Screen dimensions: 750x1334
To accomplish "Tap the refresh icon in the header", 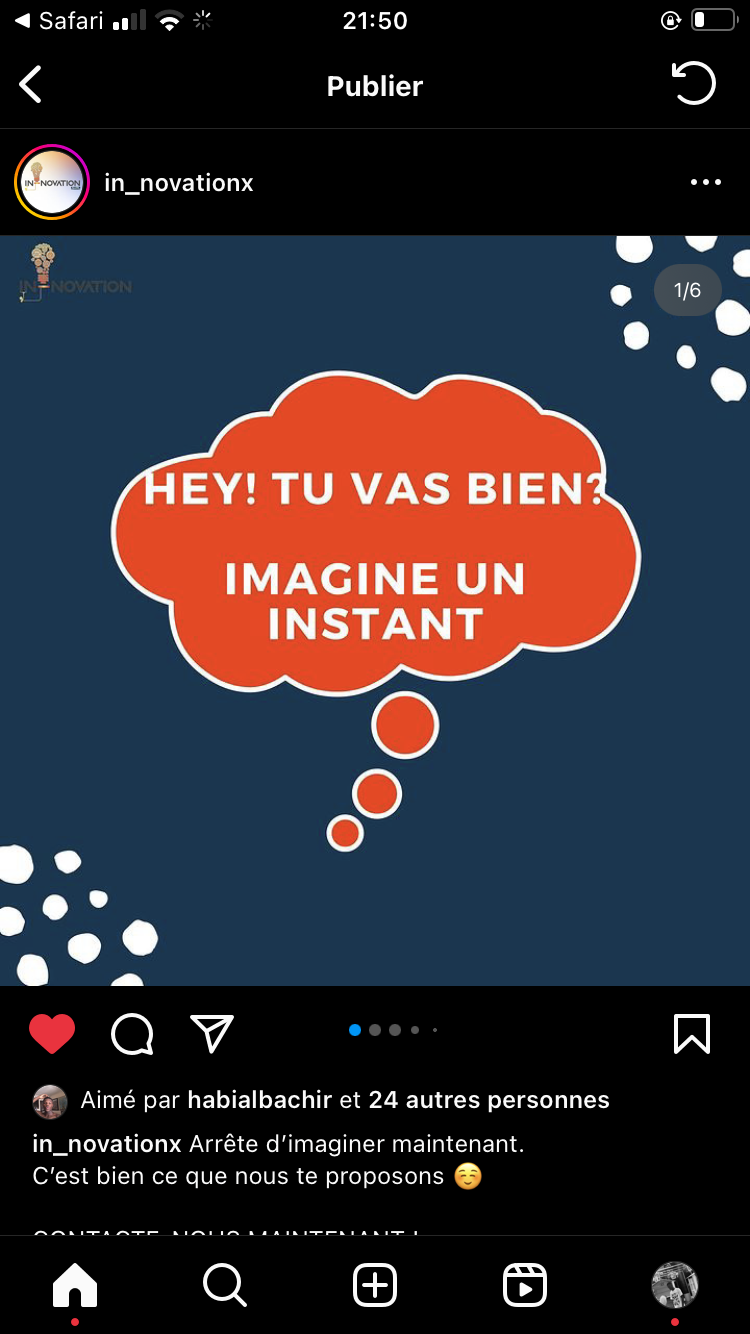I will [693, 84].
